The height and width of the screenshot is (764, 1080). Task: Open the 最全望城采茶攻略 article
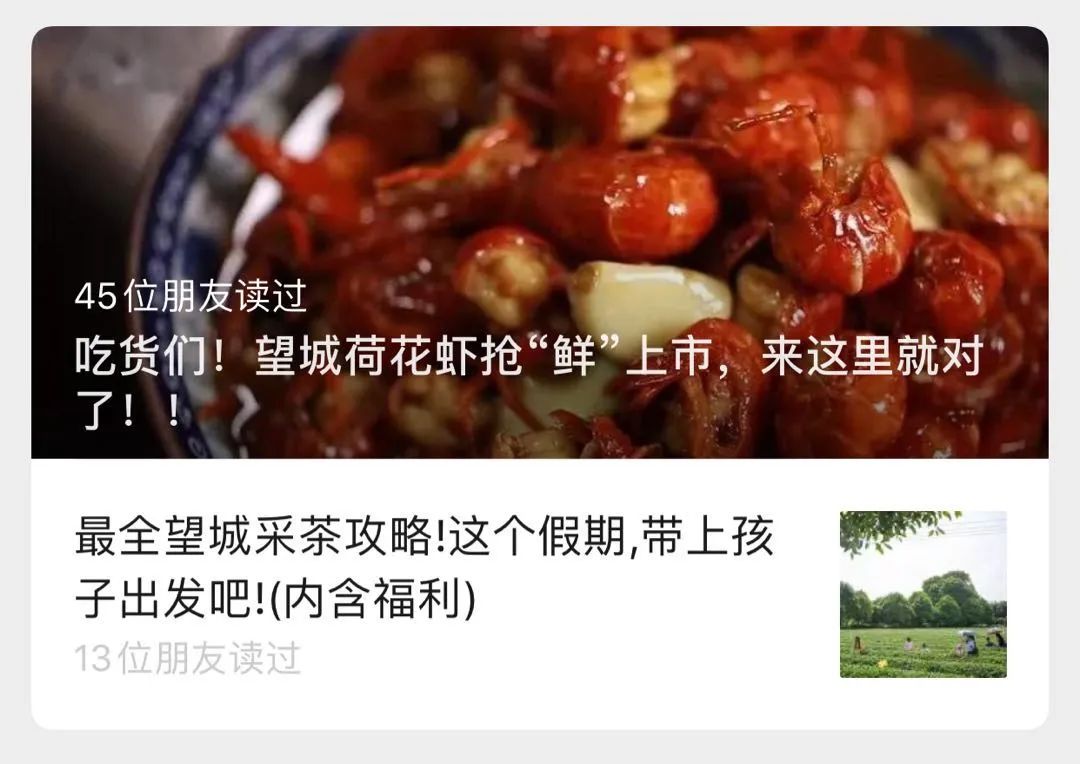(425, 567)
